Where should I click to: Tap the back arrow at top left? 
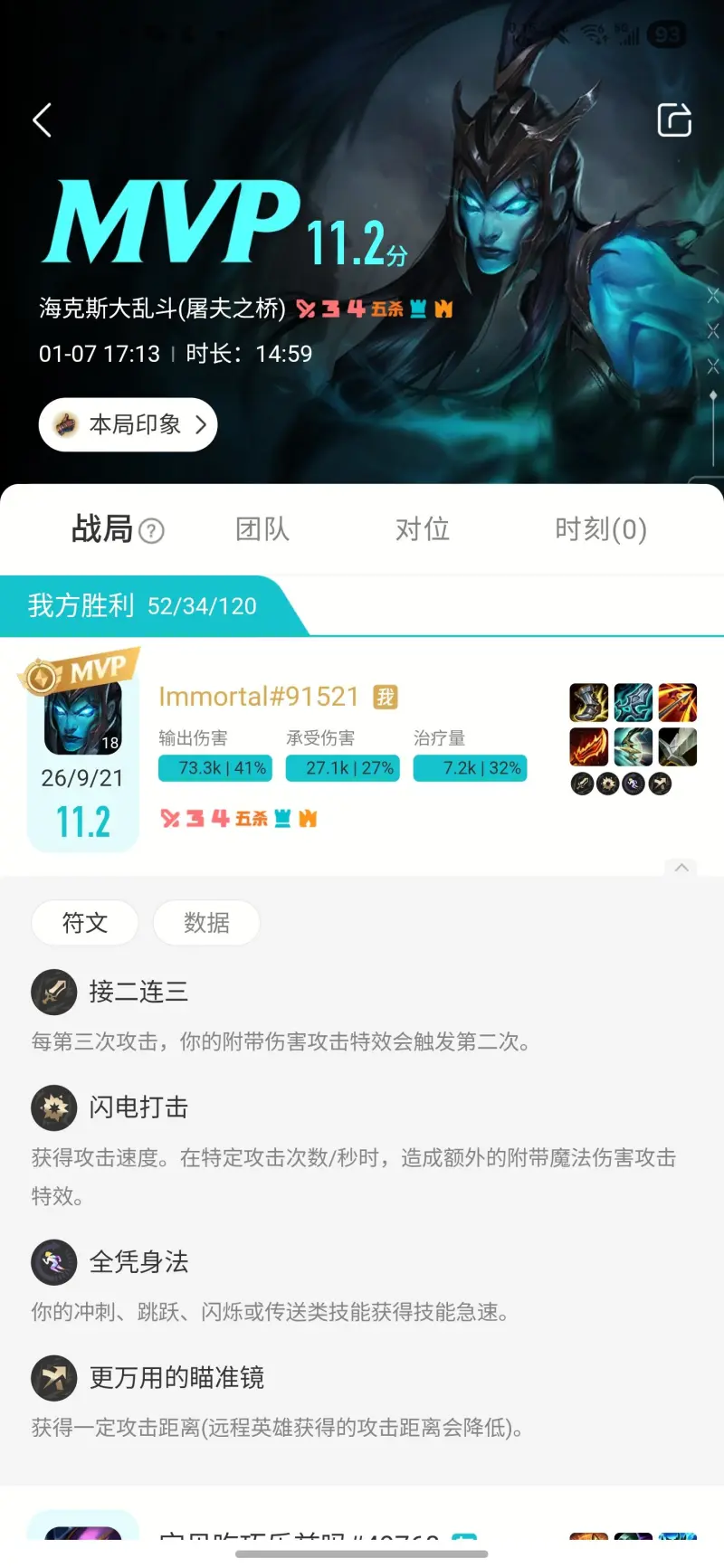pyautogui.click(x=41, y=119)
